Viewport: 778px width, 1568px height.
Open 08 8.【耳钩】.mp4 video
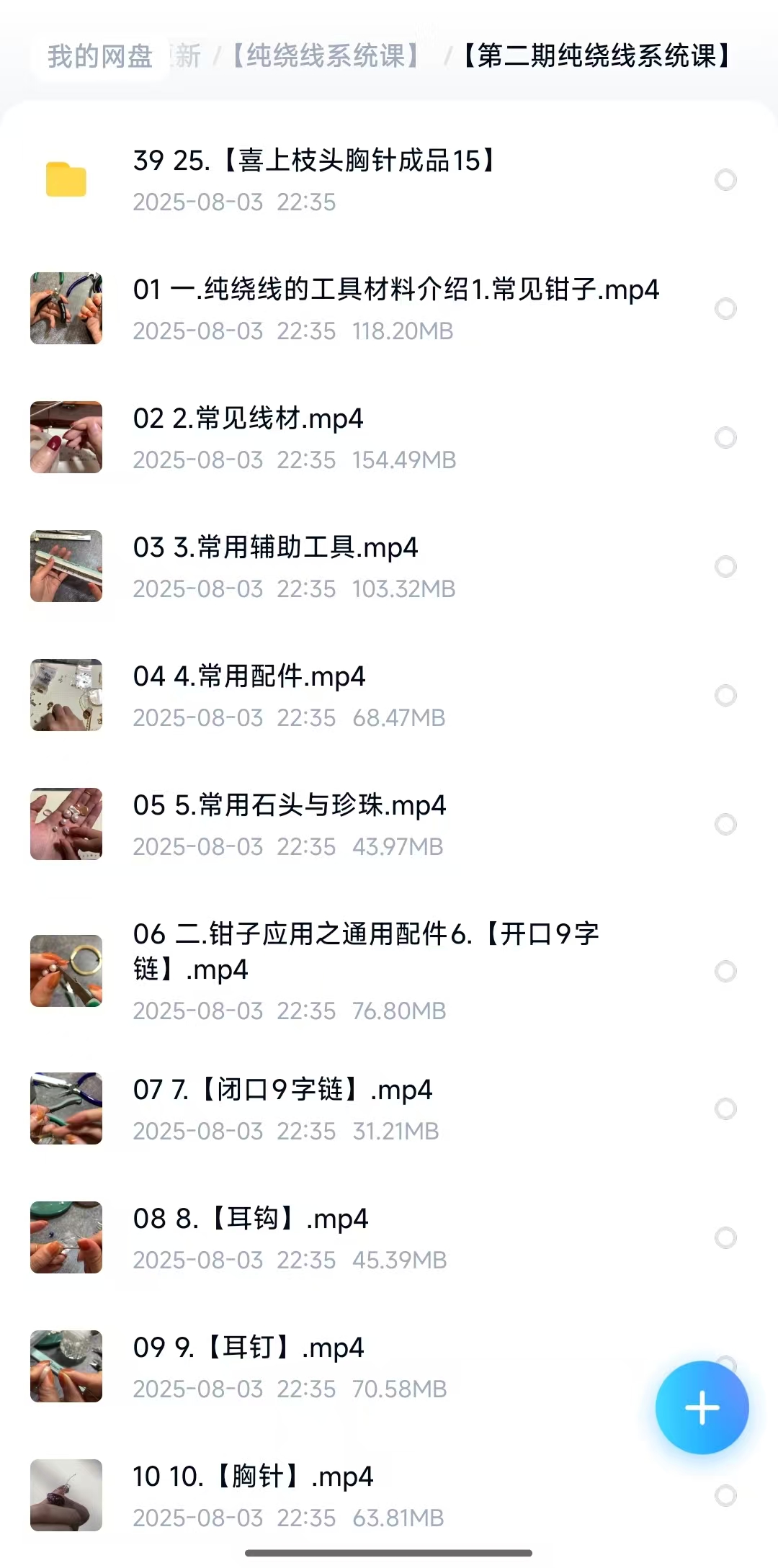click(251, 1219)
